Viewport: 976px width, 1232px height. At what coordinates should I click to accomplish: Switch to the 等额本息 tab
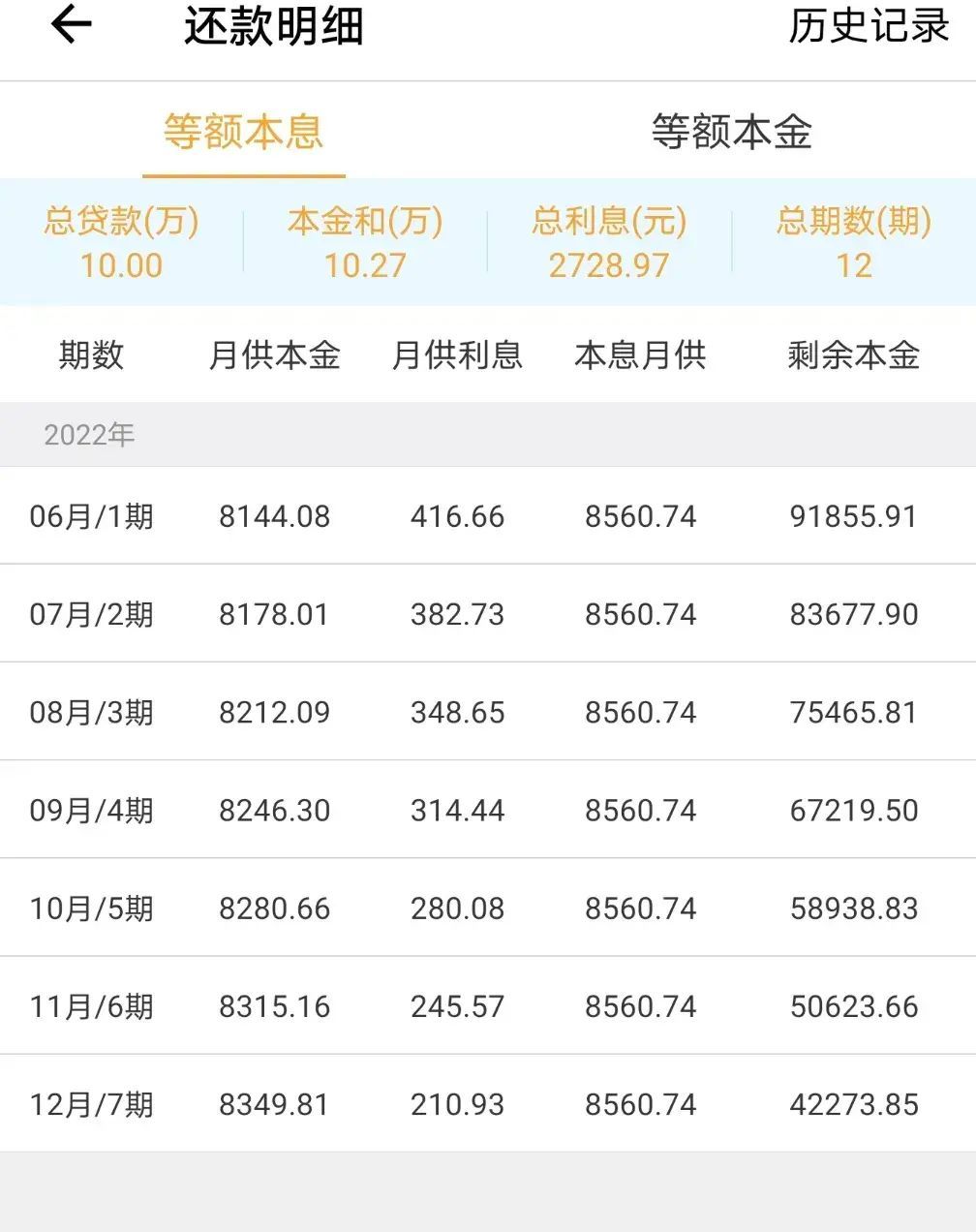tap(243, 132)
